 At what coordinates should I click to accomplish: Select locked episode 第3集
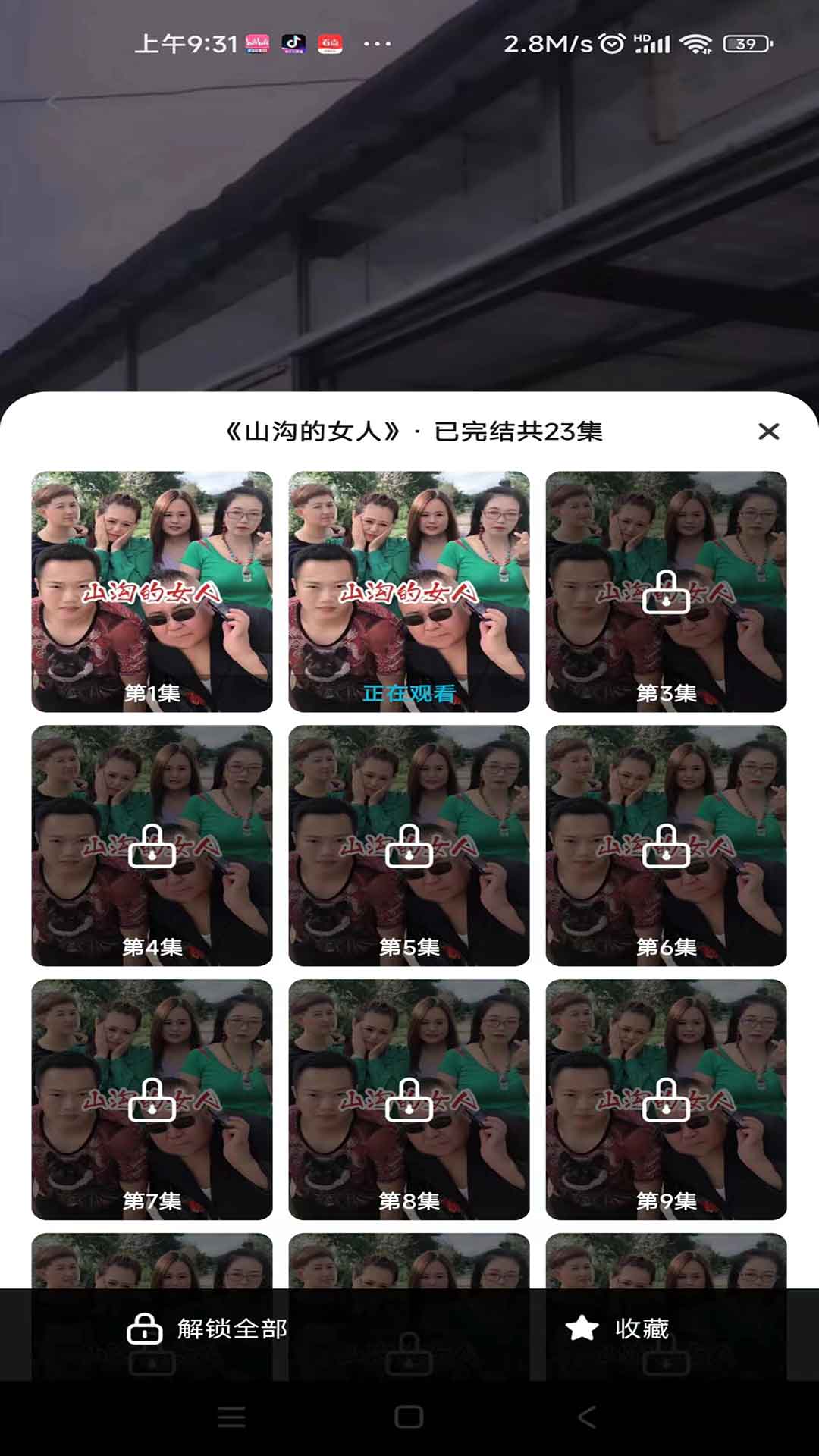tap(666, 591)
